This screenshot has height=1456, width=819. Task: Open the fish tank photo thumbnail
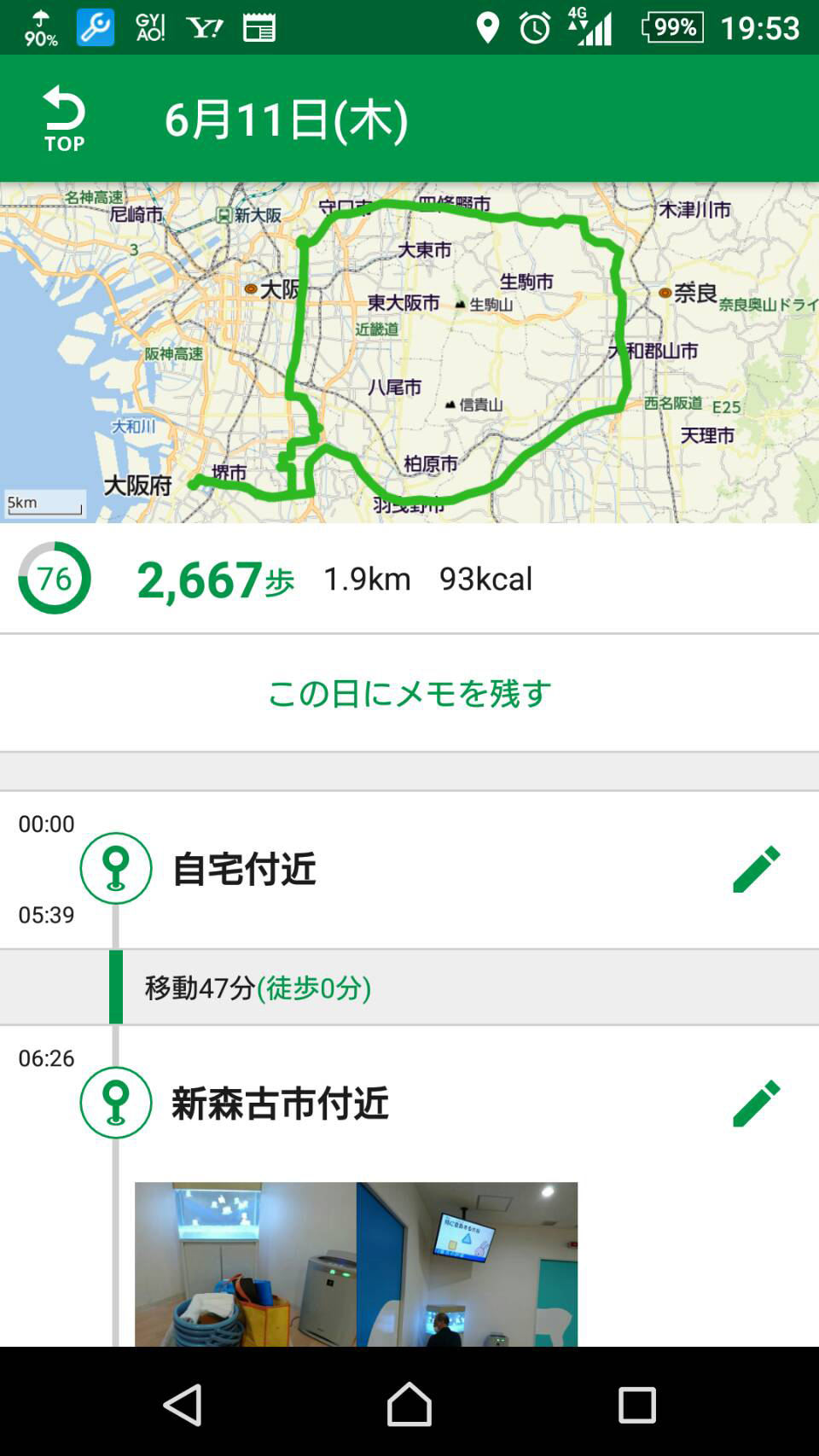246,1263
